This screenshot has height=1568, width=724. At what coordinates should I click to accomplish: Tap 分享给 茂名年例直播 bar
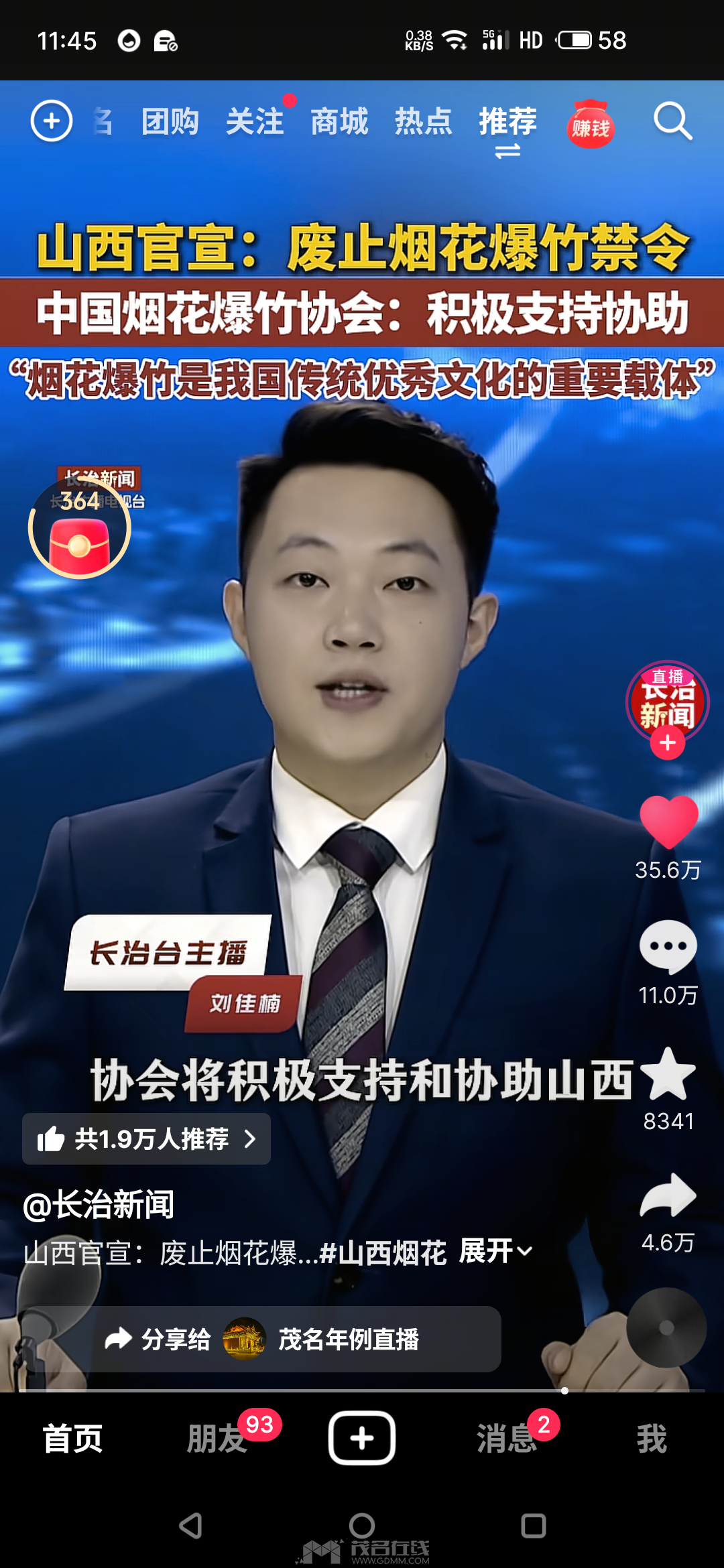[295, 1339]
